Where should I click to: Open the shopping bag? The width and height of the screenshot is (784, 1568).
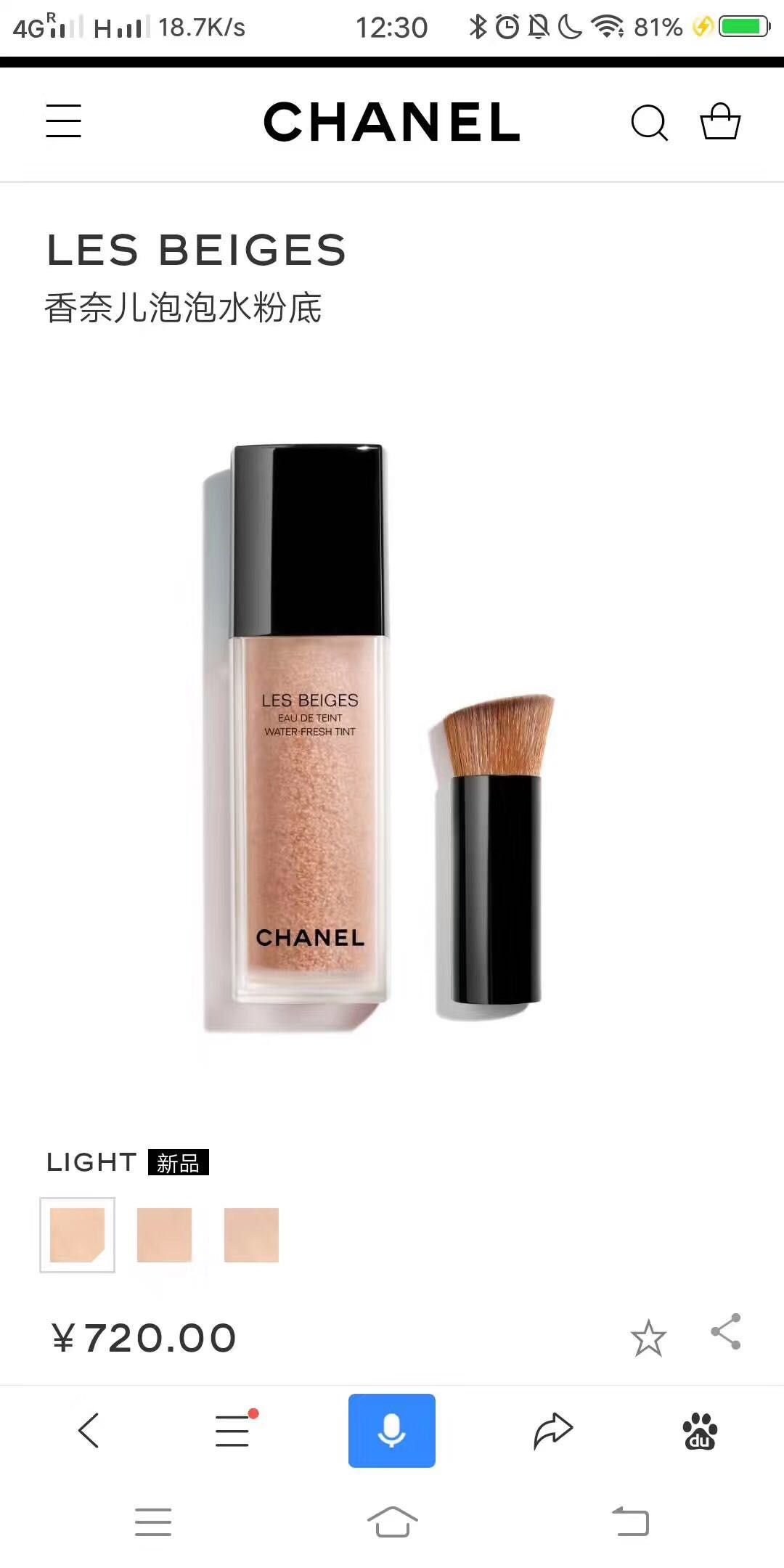pos(720,121)
